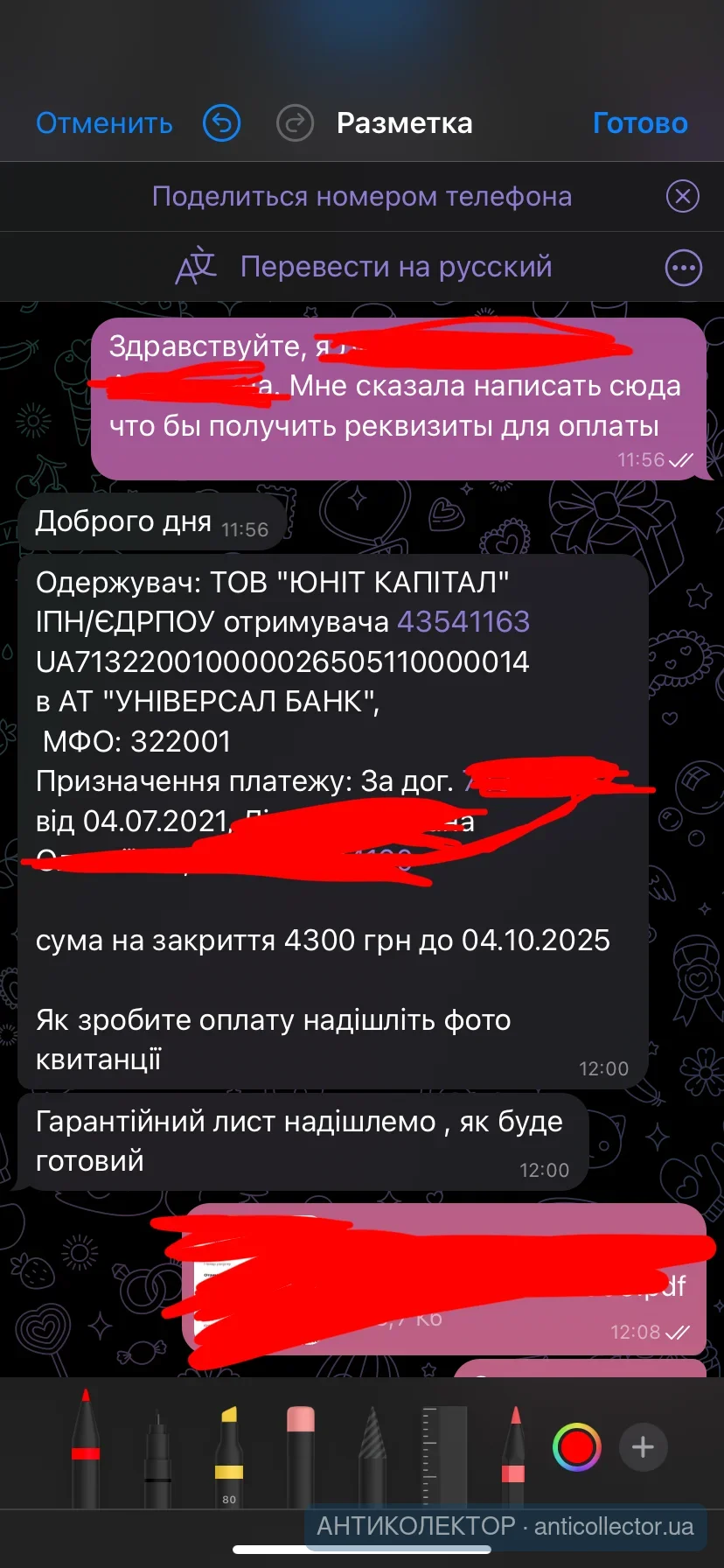Finish editing with Готово
724x1568 pixels.
[640, 123]
